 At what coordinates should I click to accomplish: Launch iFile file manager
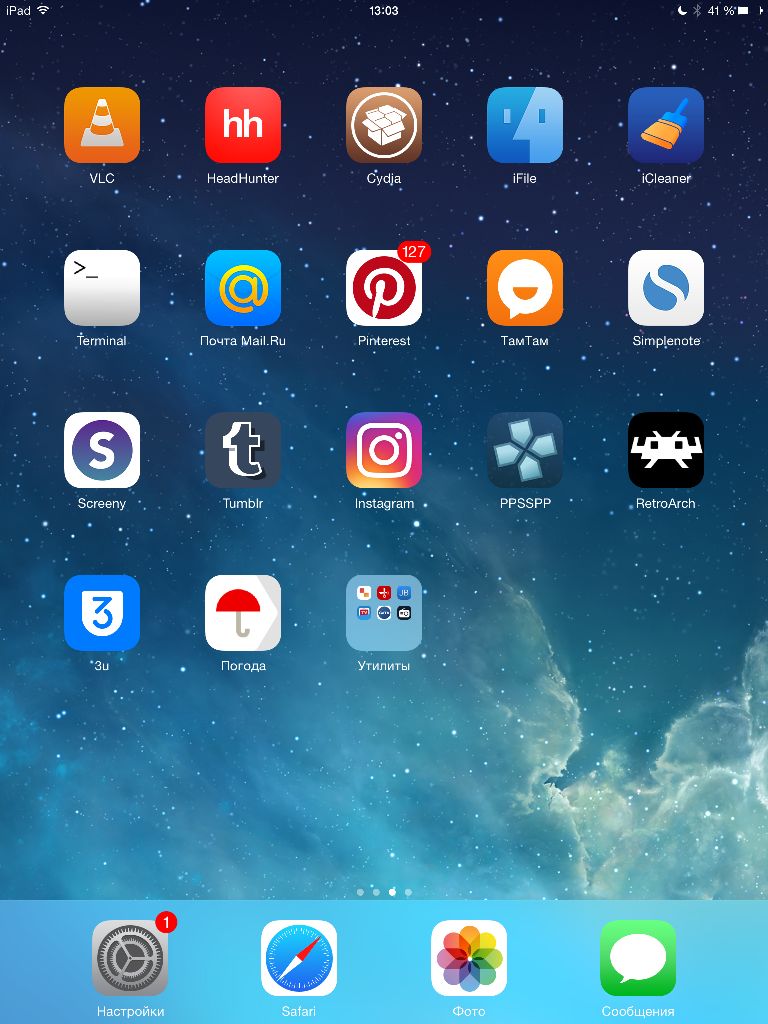tap(525, 125)
